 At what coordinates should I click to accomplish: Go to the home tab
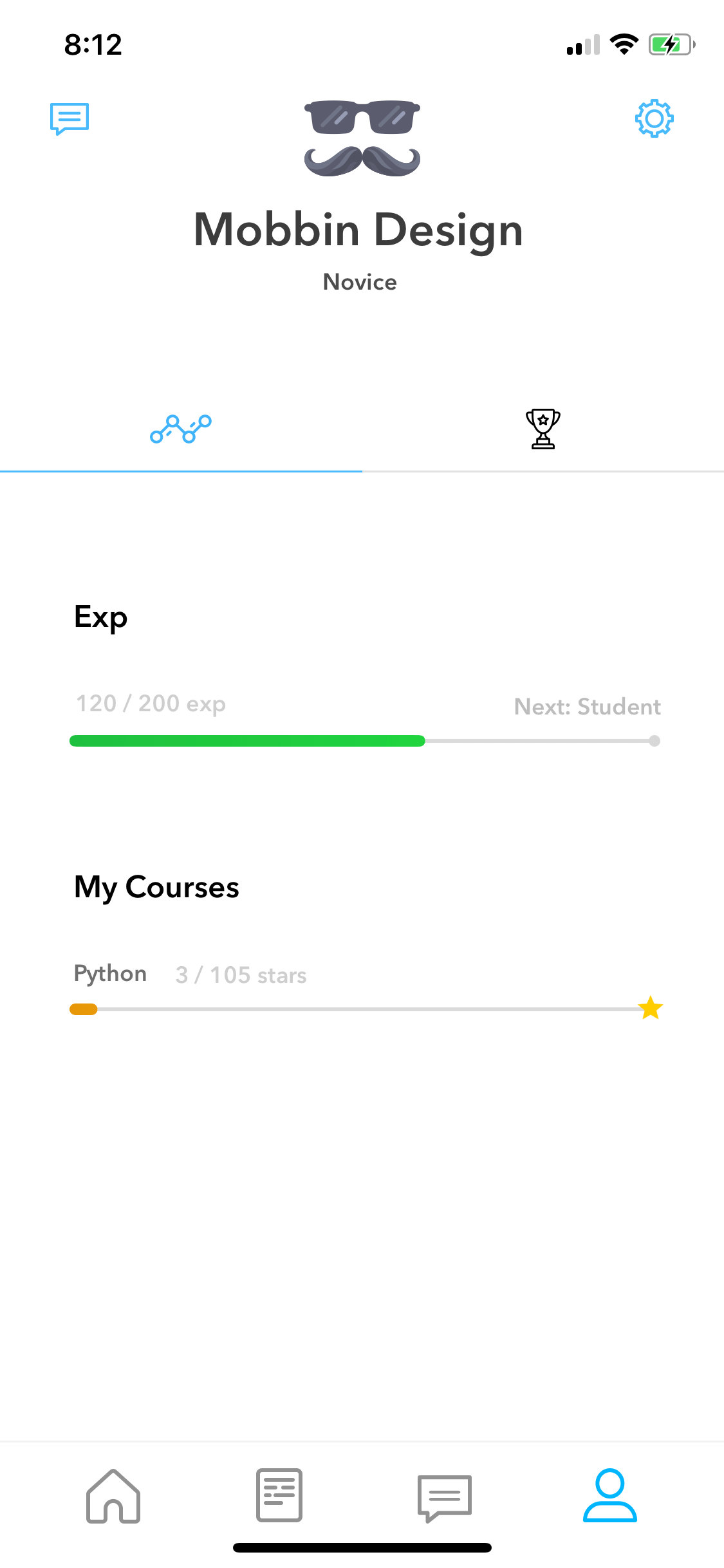click(113, 1496)
